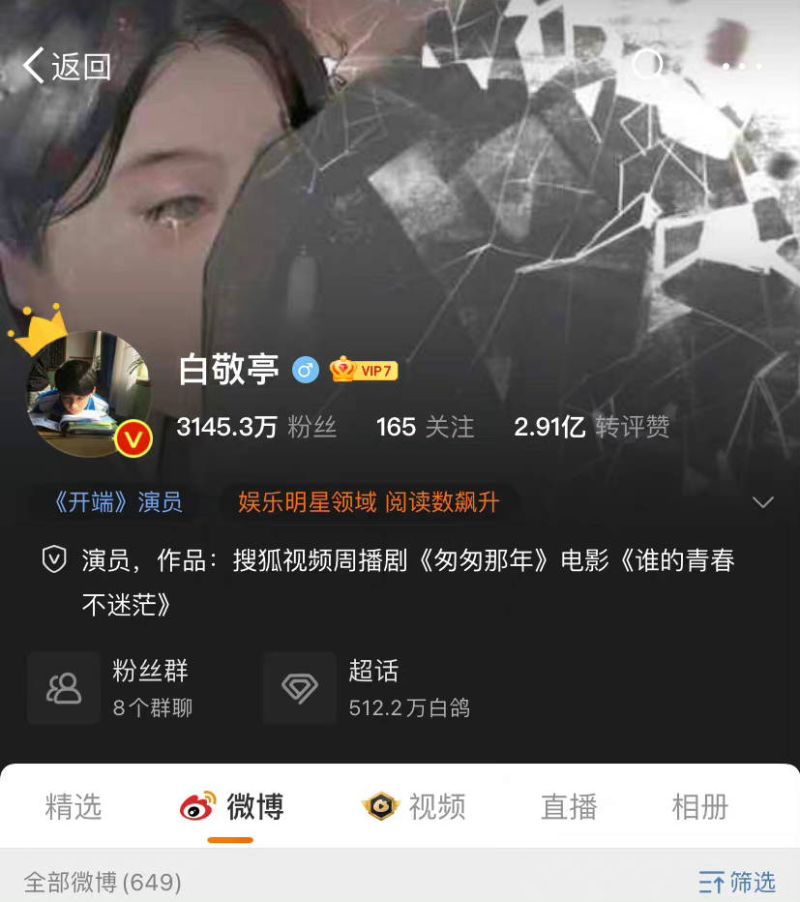This screenshot has width=800, height=902.
Task: Open the search icon in top bar
Action: coord(648,65)
